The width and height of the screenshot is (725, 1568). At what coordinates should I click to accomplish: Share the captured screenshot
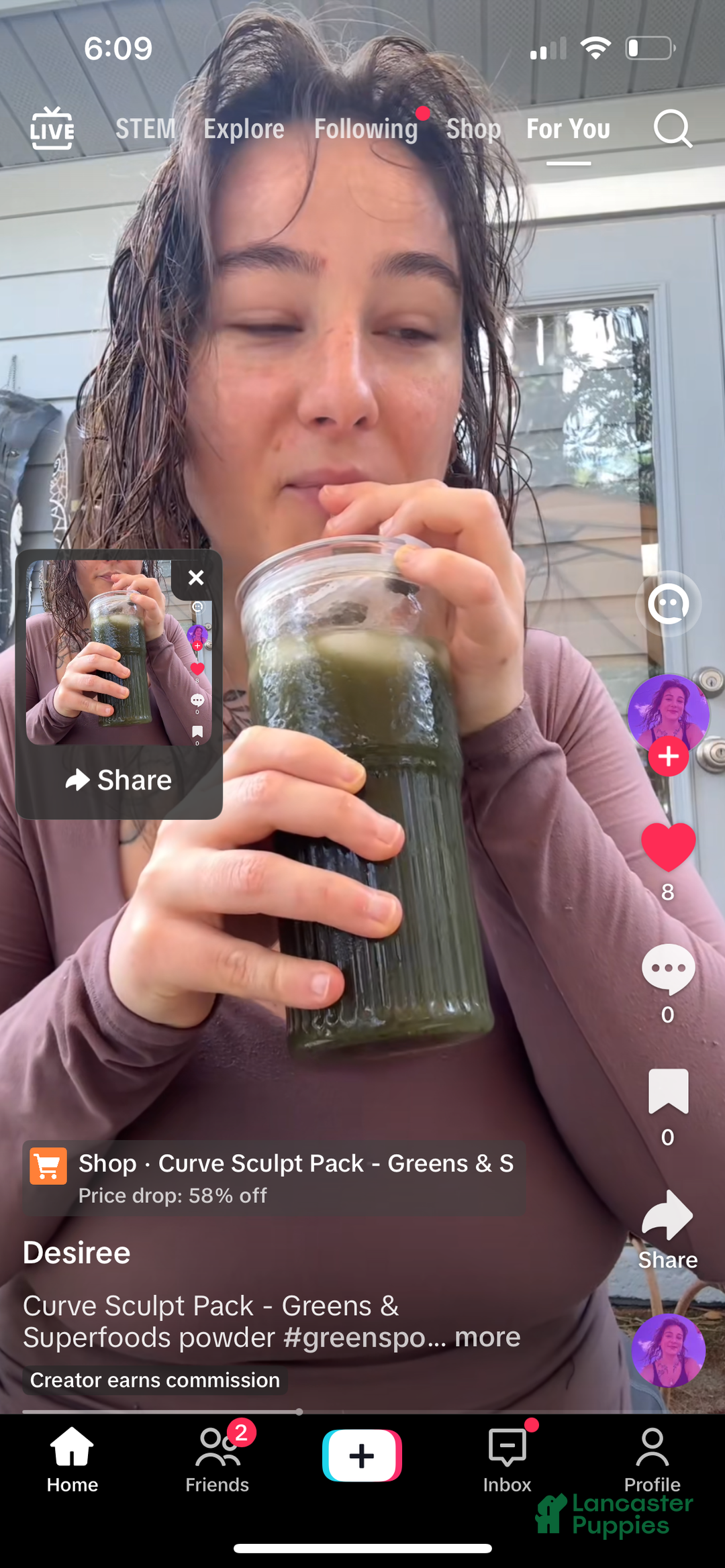pyautogui.click(x=119, y=780)
